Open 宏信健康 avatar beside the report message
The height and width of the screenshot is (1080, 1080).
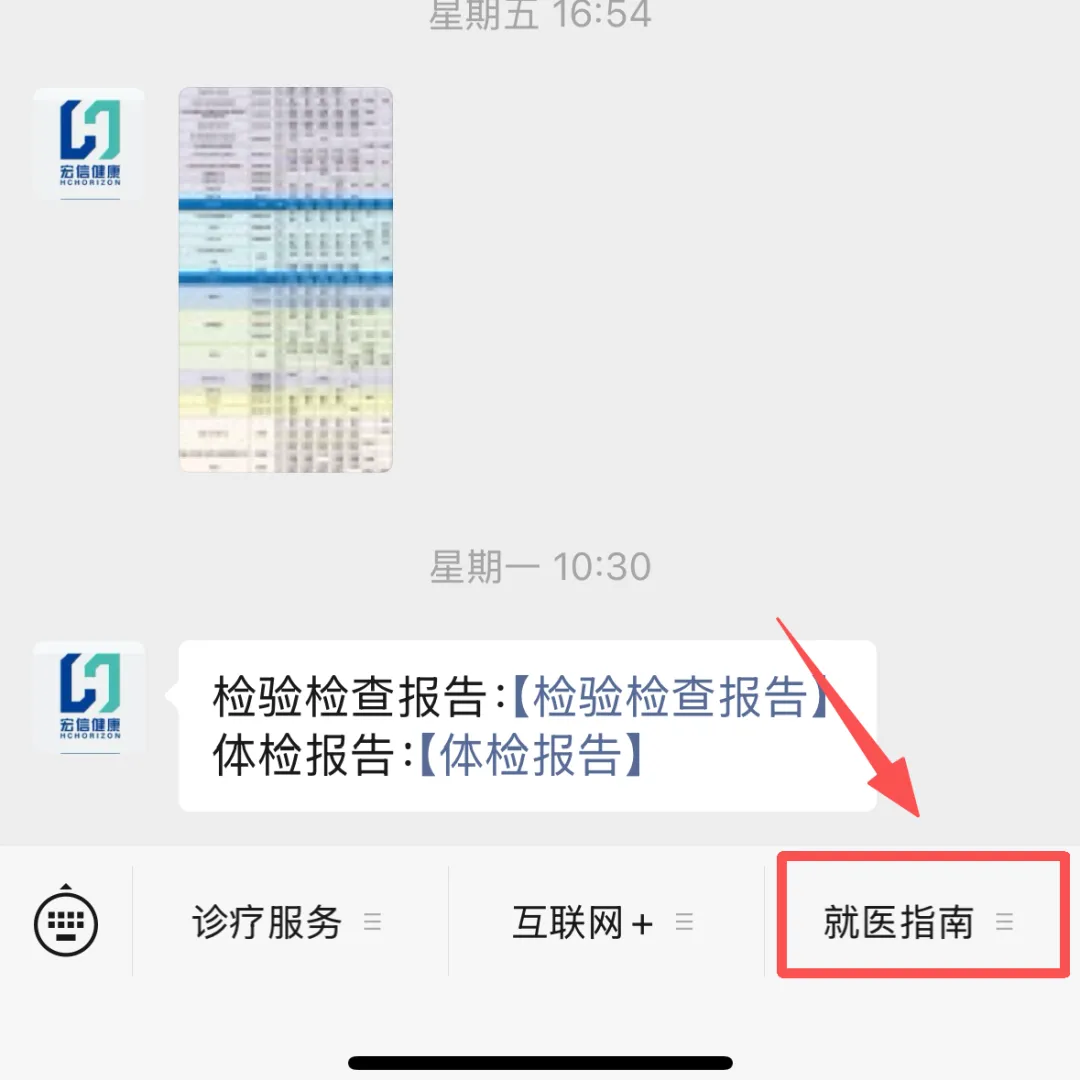tap(89, 697)
